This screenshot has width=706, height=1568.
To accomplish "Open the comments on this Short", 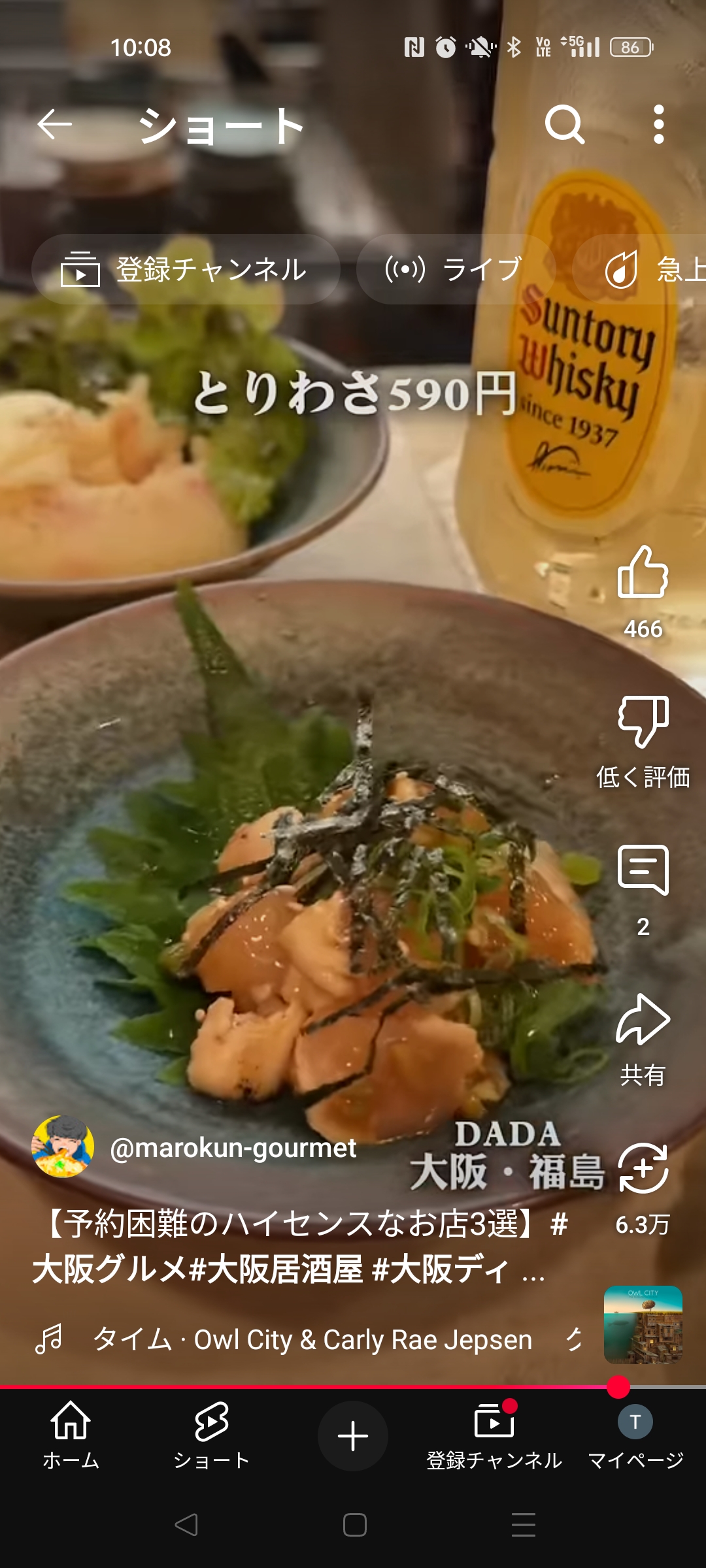I will [643, 870].
